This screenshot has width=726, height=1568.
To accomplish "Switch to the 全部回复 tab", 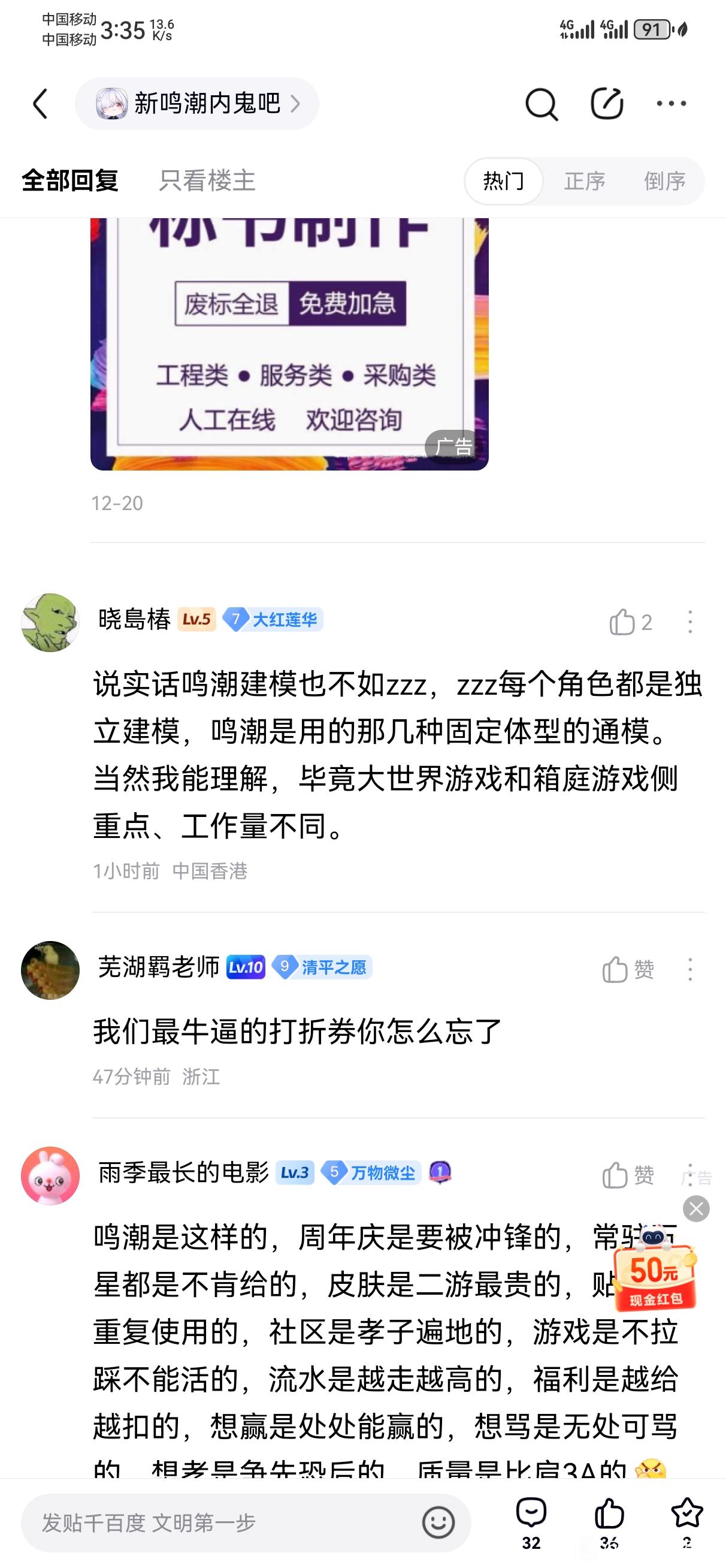I will click(70, 181).
